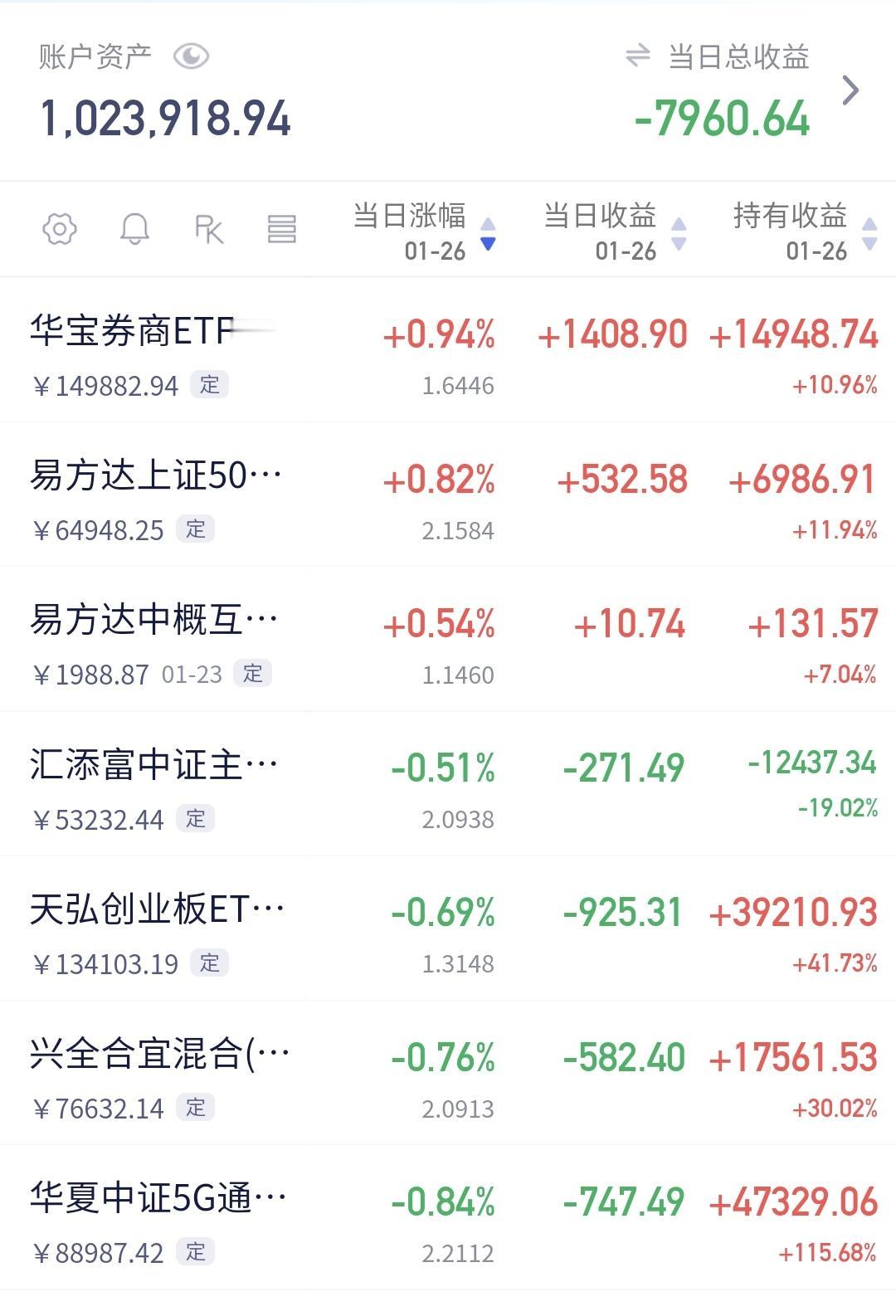Open the PK comparison tool
This screenshot has width=896, height=1316.
click(x=208, y=229)
